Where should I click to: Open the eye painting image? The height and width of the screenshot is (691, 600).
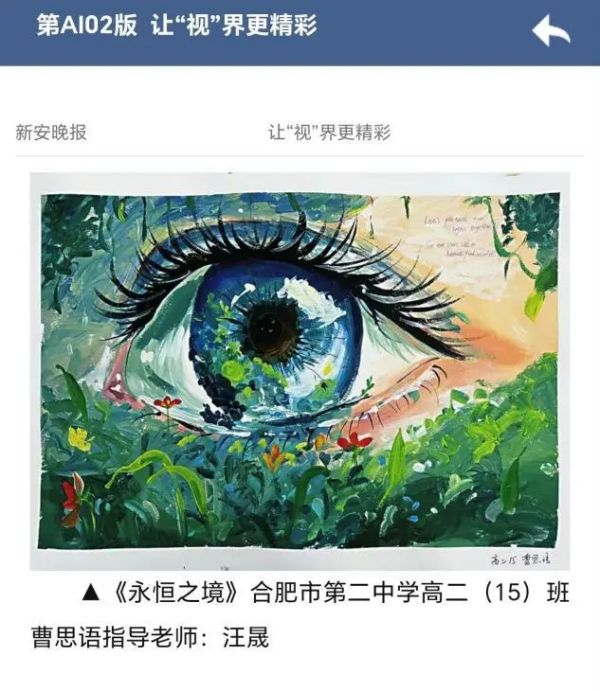click(x=300, y=371)
